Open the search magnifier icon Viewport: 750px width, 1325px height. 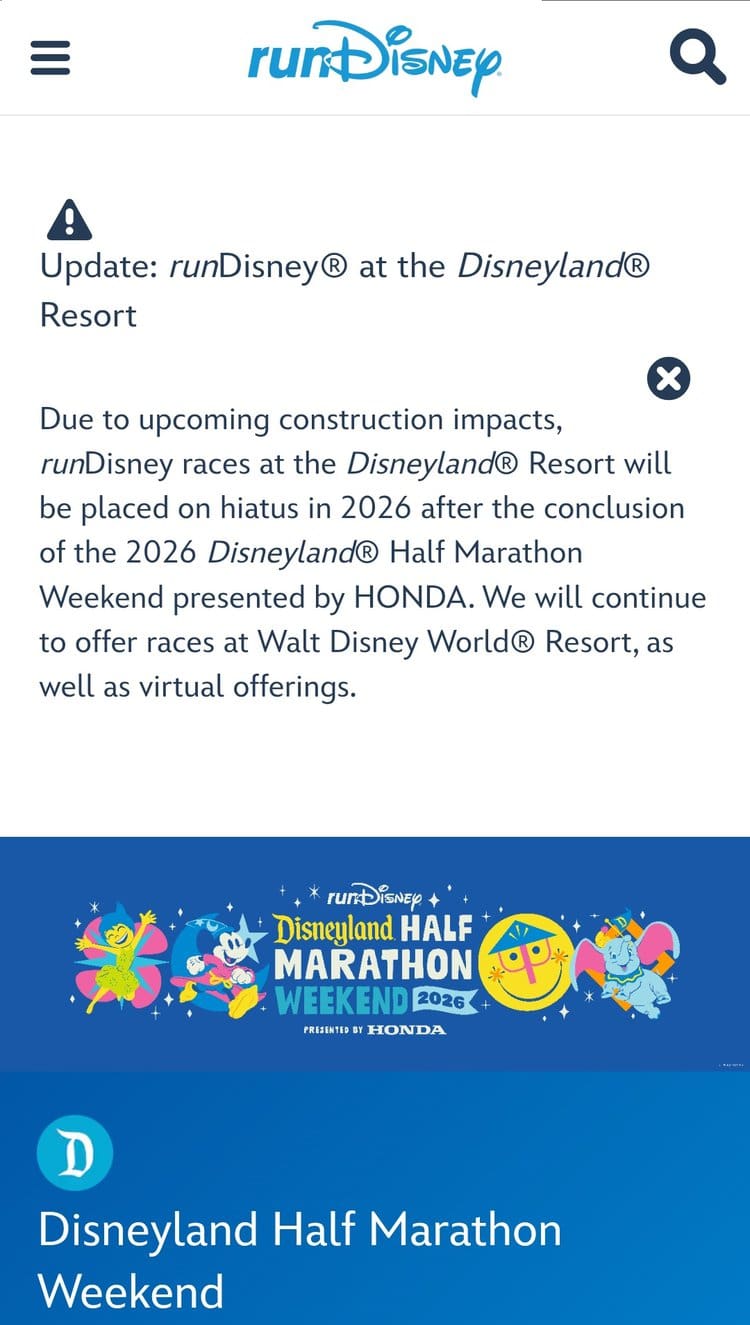click(697, 57)
